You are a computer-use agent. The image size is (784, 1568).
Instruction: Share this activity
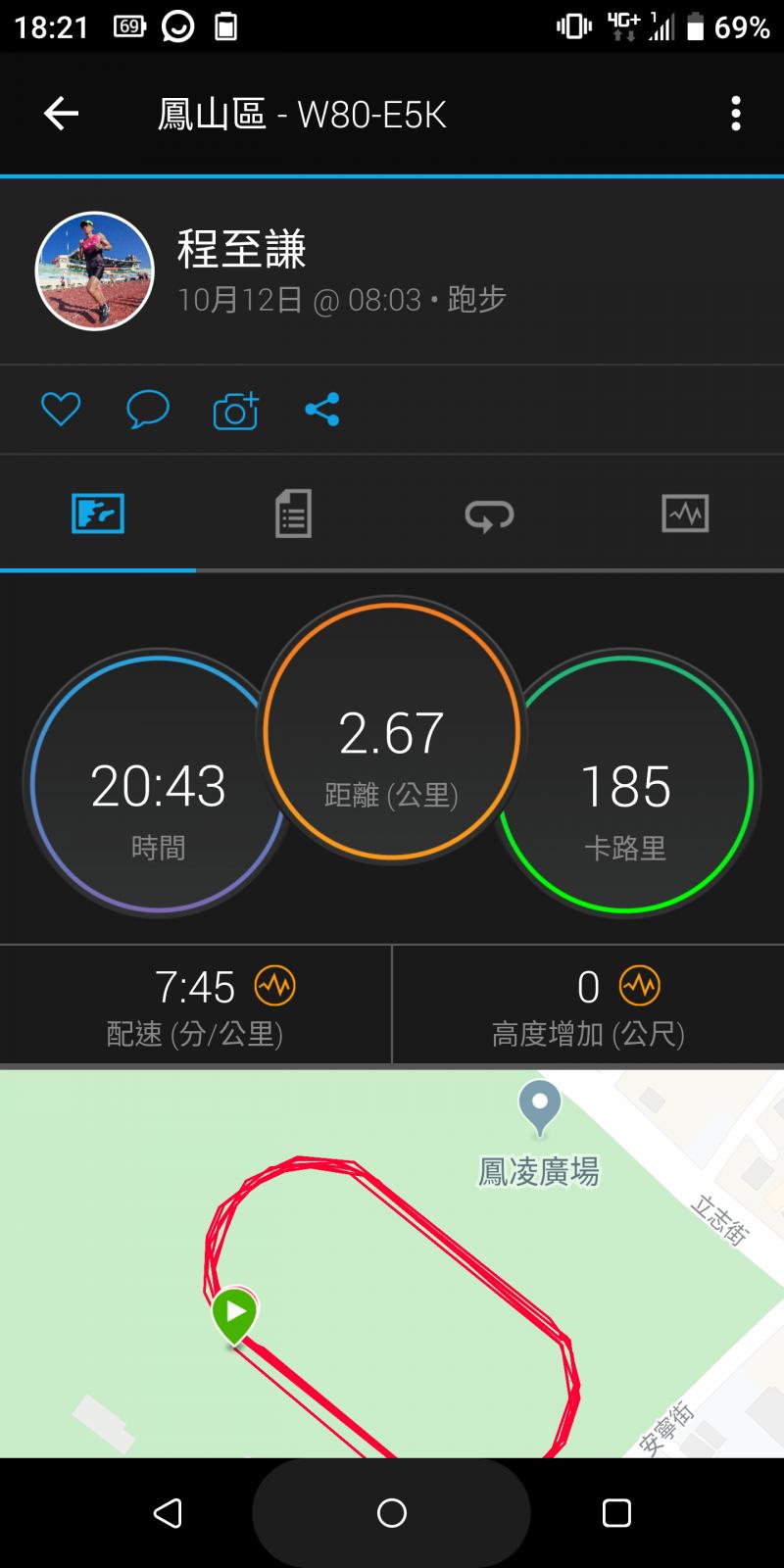pyautogui.click(x=321, y=409)
